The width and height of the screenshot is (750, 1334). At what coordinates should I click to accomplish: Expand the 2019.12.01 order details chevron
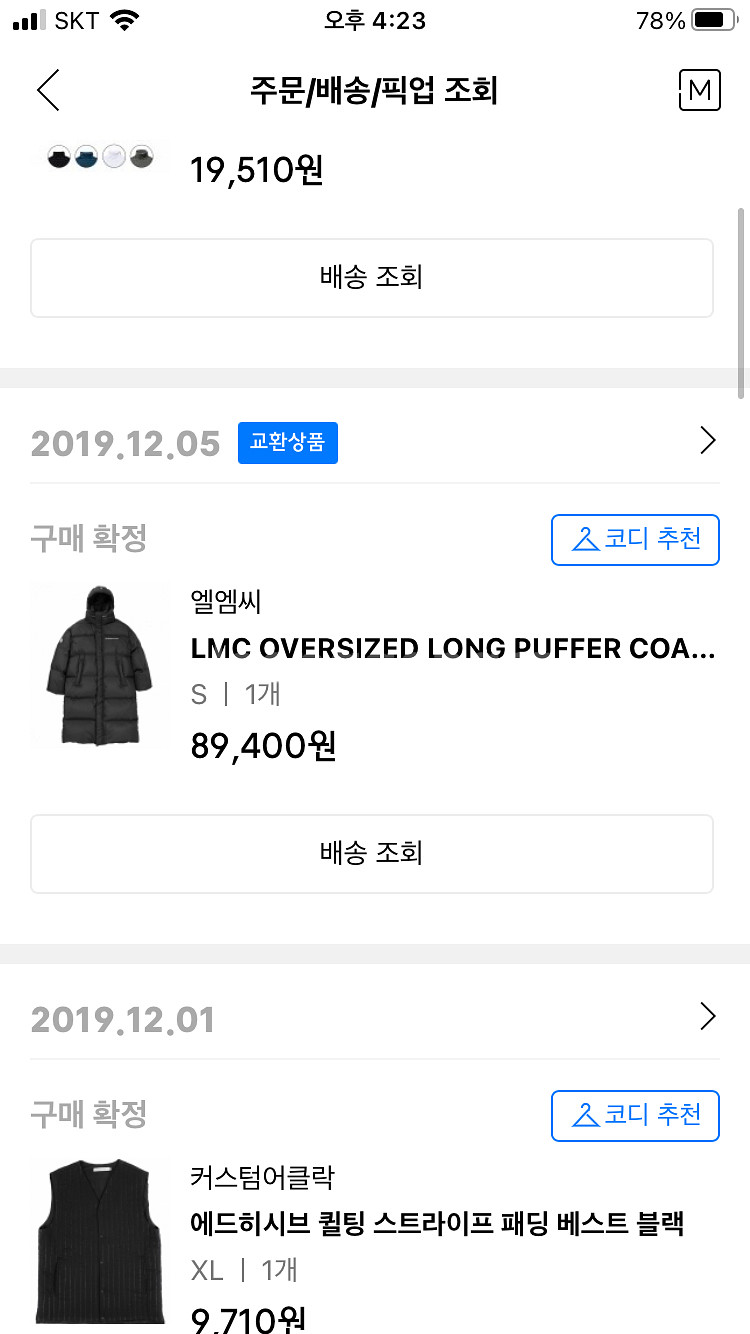(x=708, y=1016)
